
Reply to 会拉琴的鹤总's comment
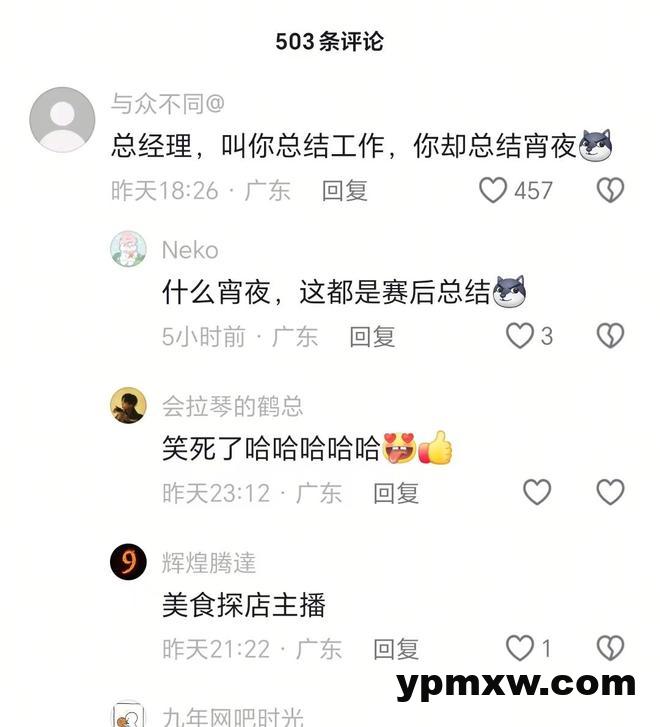tap(396, 493)
